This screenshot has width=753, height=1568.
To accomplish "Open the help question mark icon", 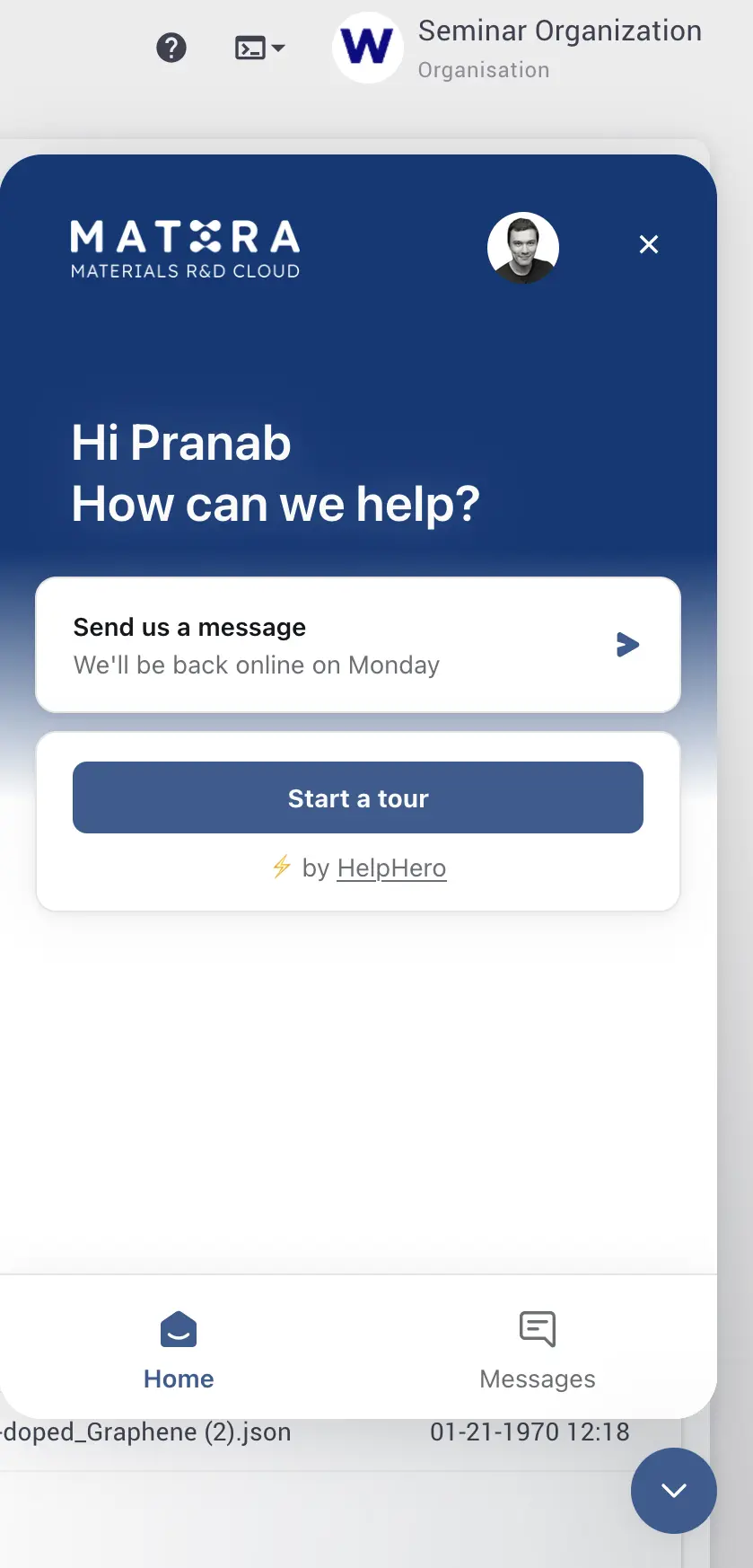I will [x=171, y=48].
